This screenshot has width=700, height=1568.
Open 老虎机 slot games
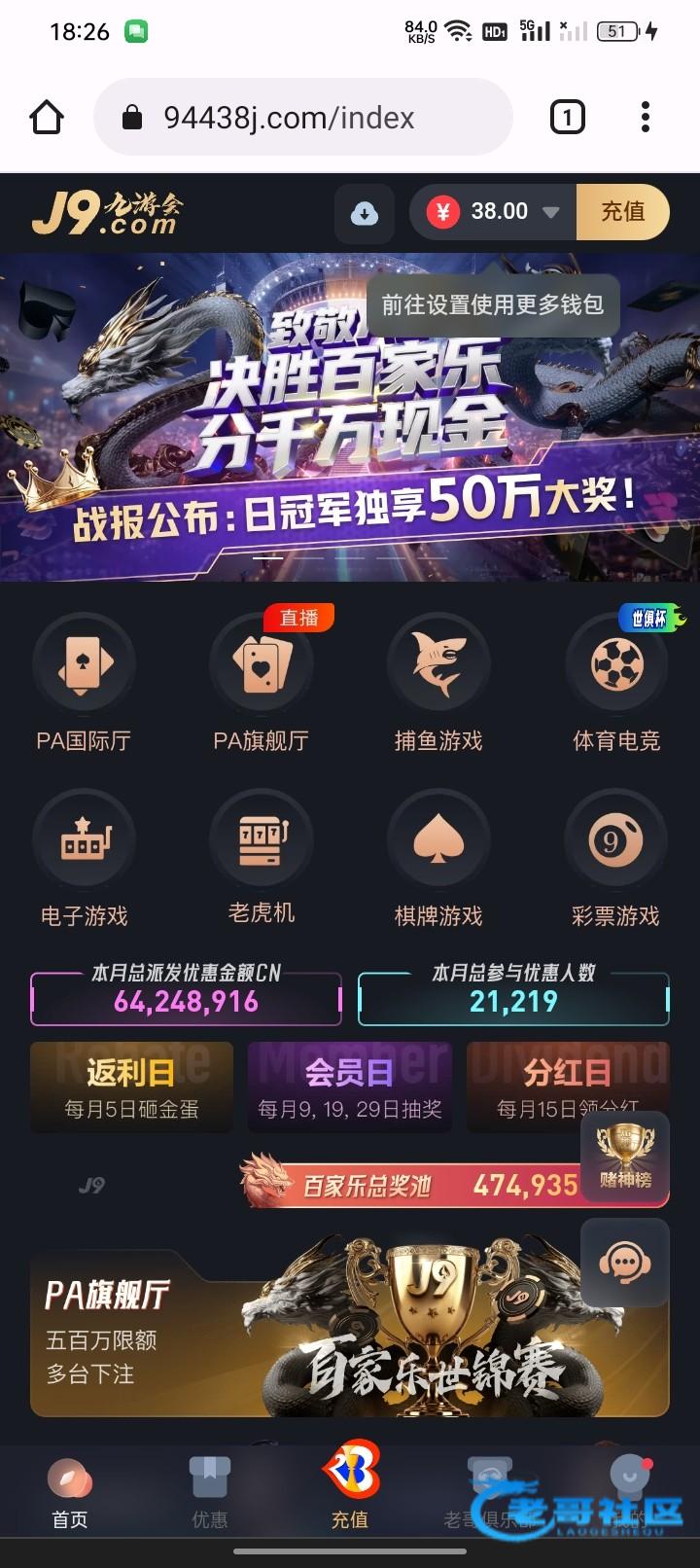261,858
